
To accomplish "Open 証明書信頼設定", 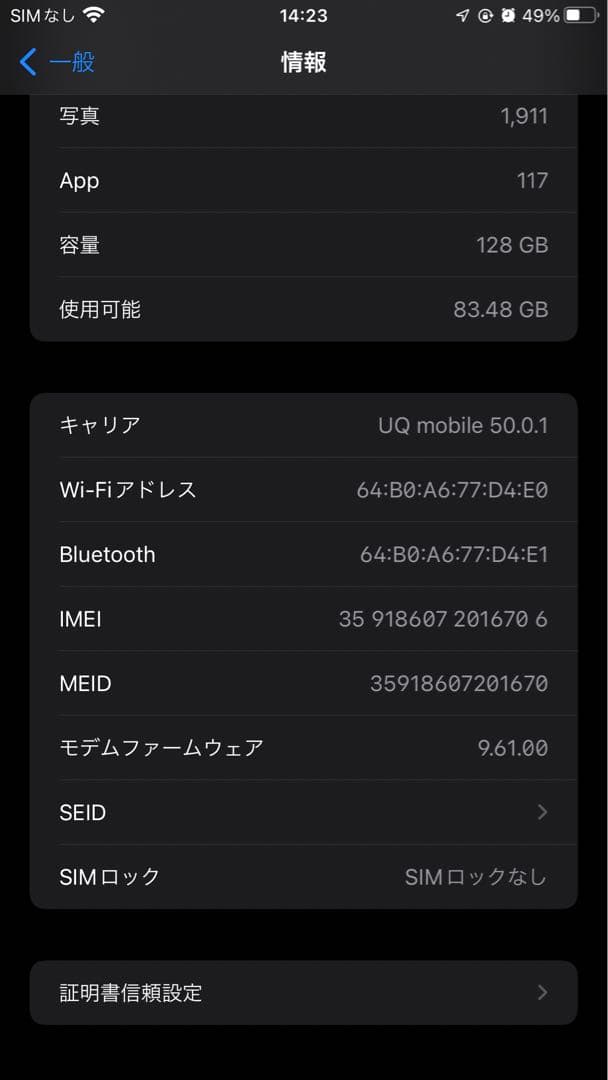I will pos(303,992).
